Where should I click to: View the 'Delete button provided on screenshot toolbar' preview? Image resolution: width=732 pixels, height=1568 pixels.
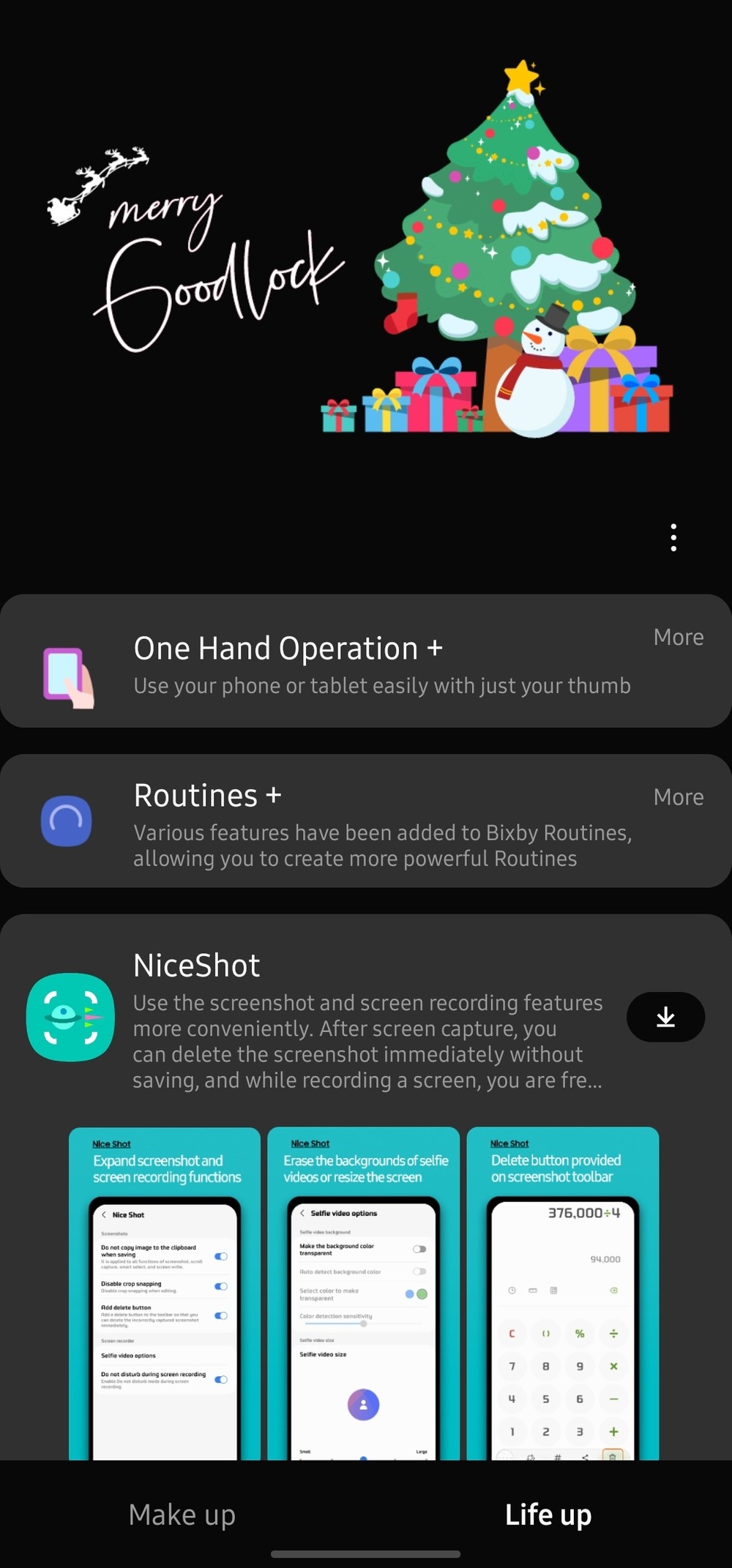point(562,1293)
